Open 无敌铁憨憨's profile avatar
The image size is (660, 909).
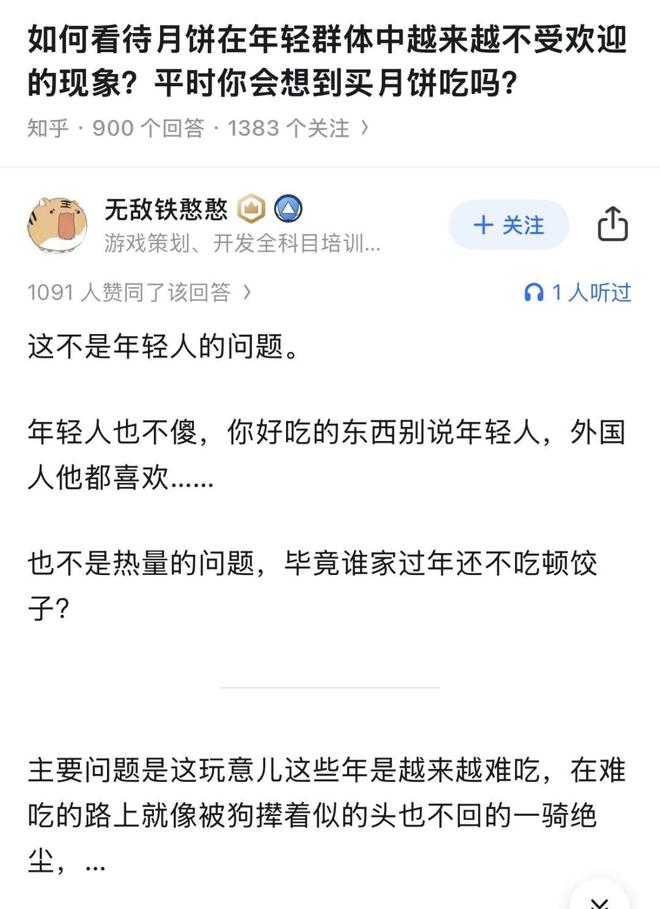[56, 225]
